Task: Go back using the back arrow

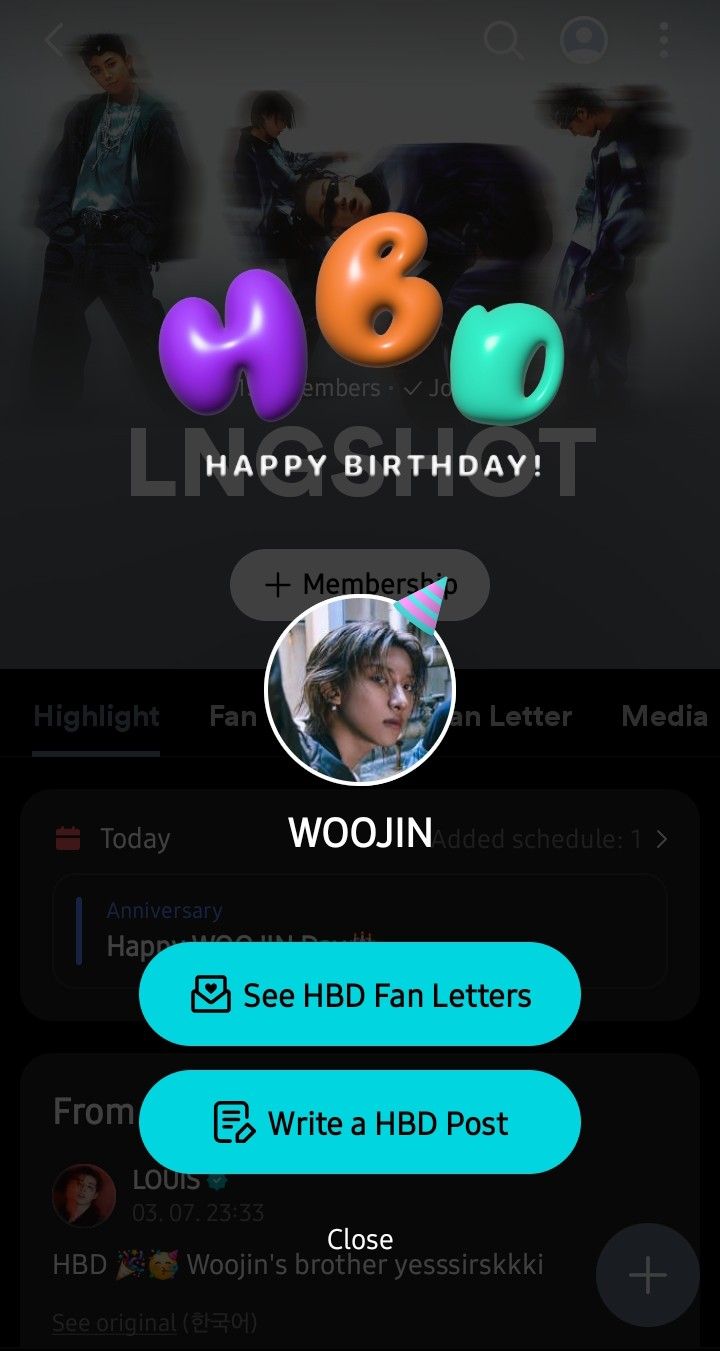Action: click(x=52, y=40)
